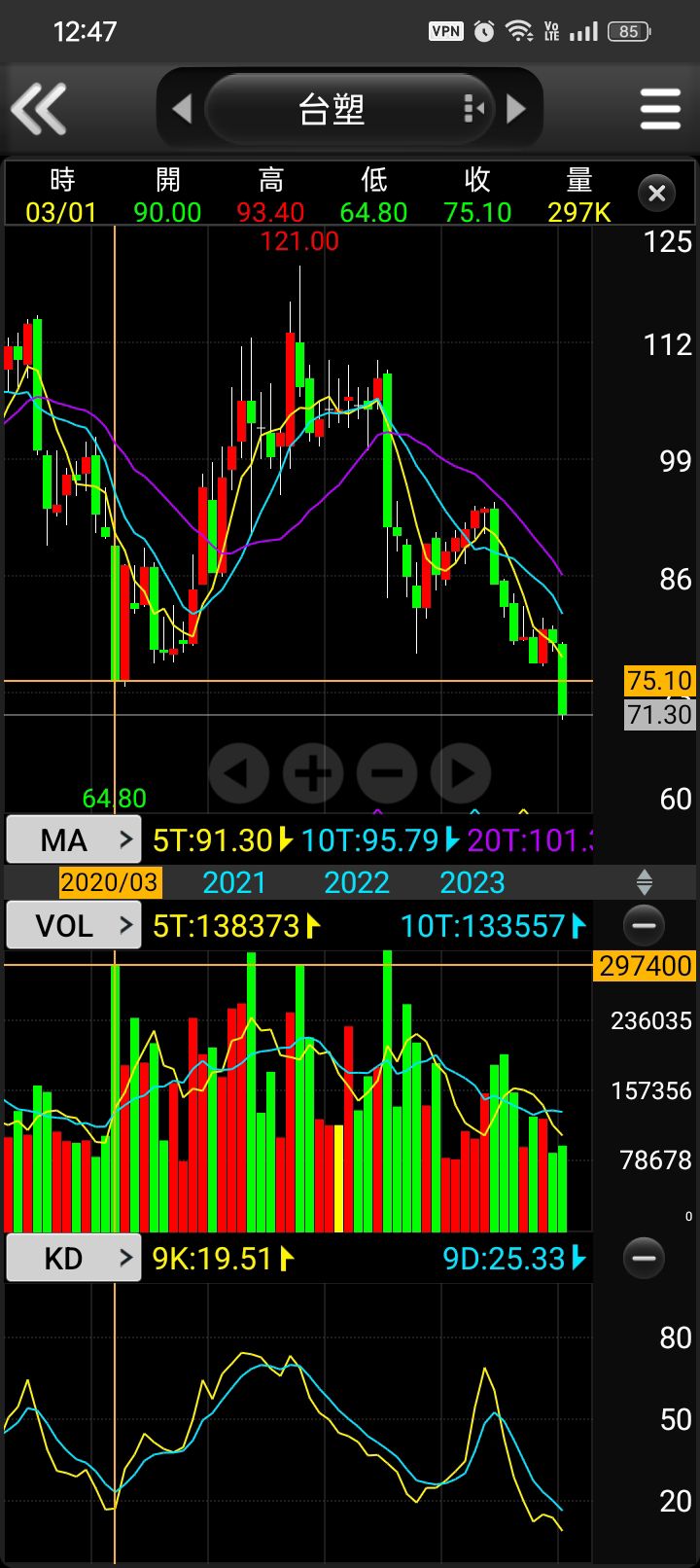Open the hamburger menu
Viewport: 700px width, 1568px height.
(660, 108)
